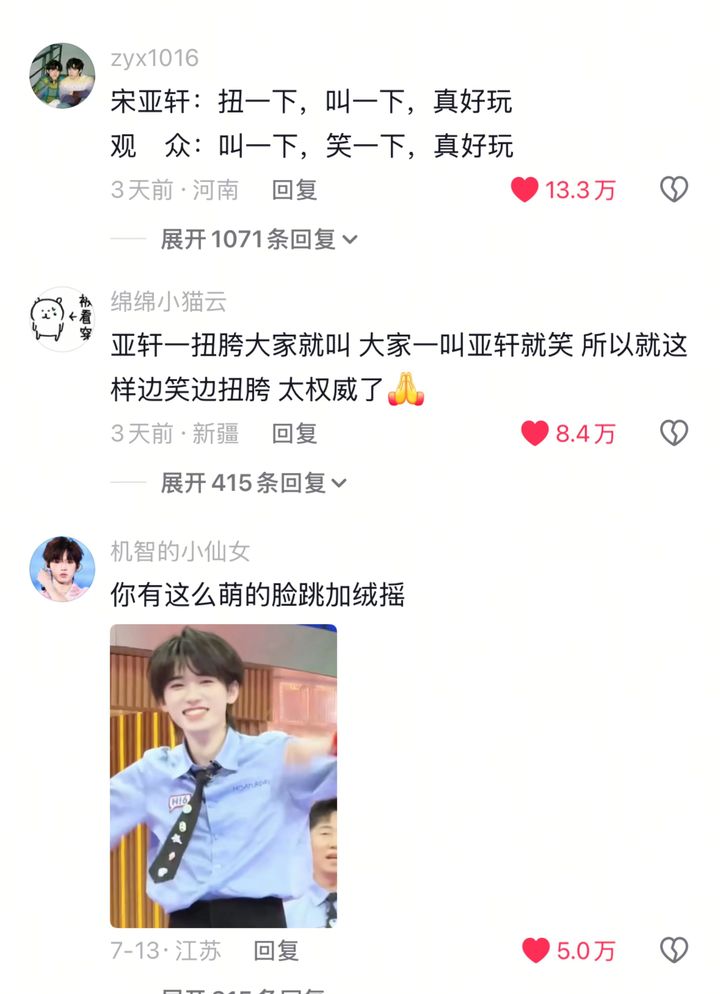Screen dimensions: 720x994
Task: Dislike 绵绵小猫云's comment
Action: [x=674, y=432]
